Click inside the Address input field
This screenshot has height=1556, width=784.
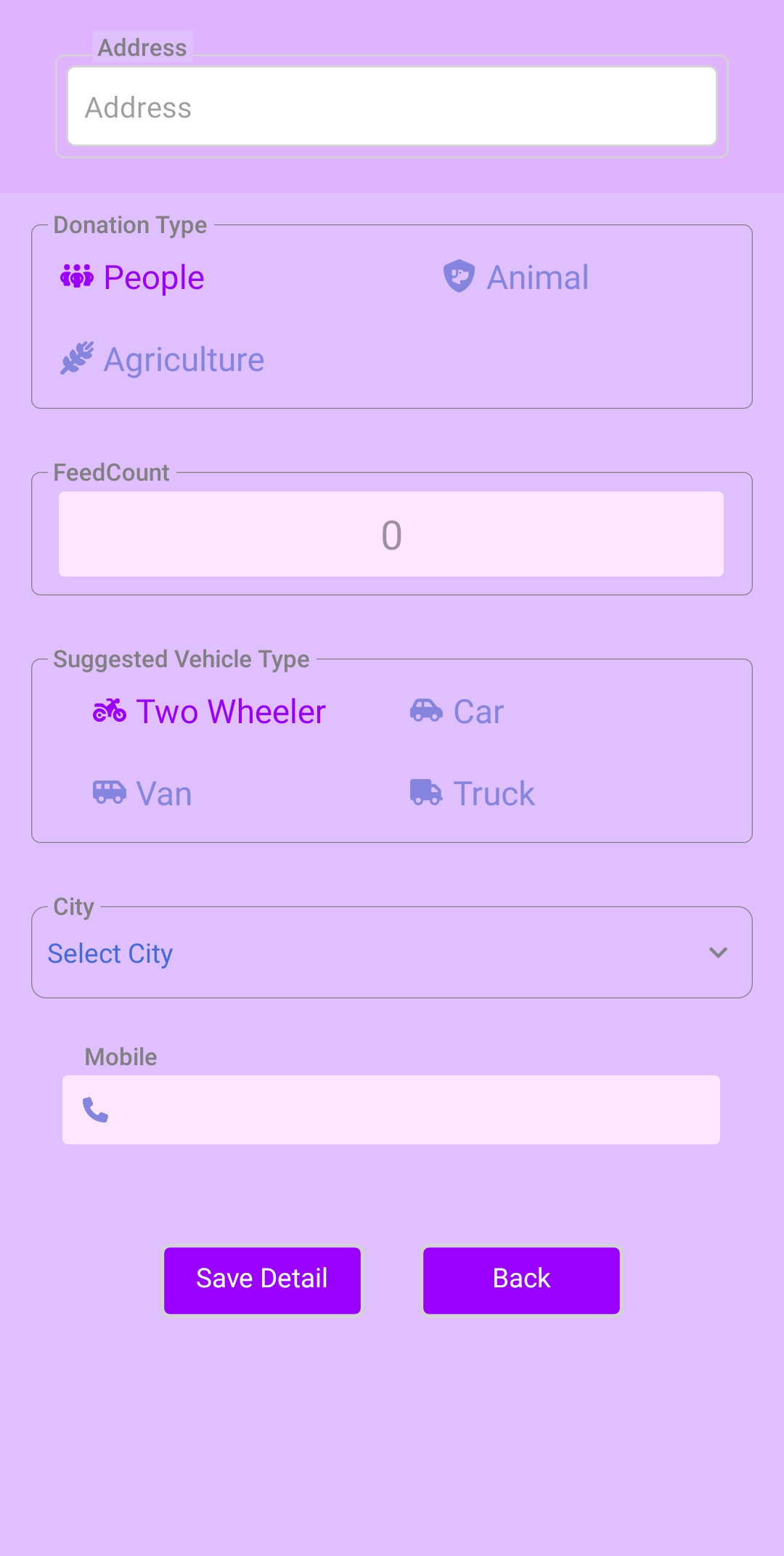[x=392, y=106]
